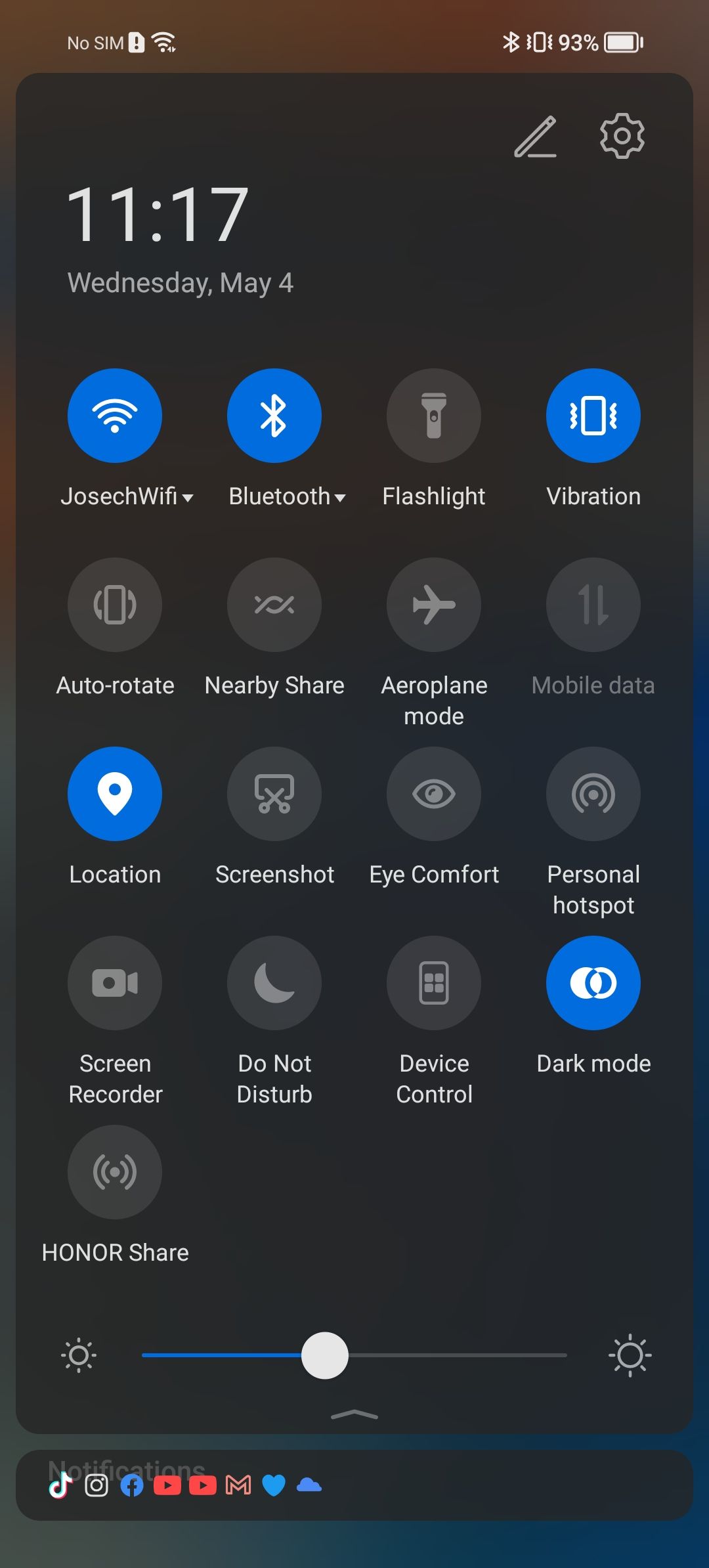Image resolution: width=709 pixels, height=1568 pixels.
Task: Turn off Location
Action: (115, 794)
